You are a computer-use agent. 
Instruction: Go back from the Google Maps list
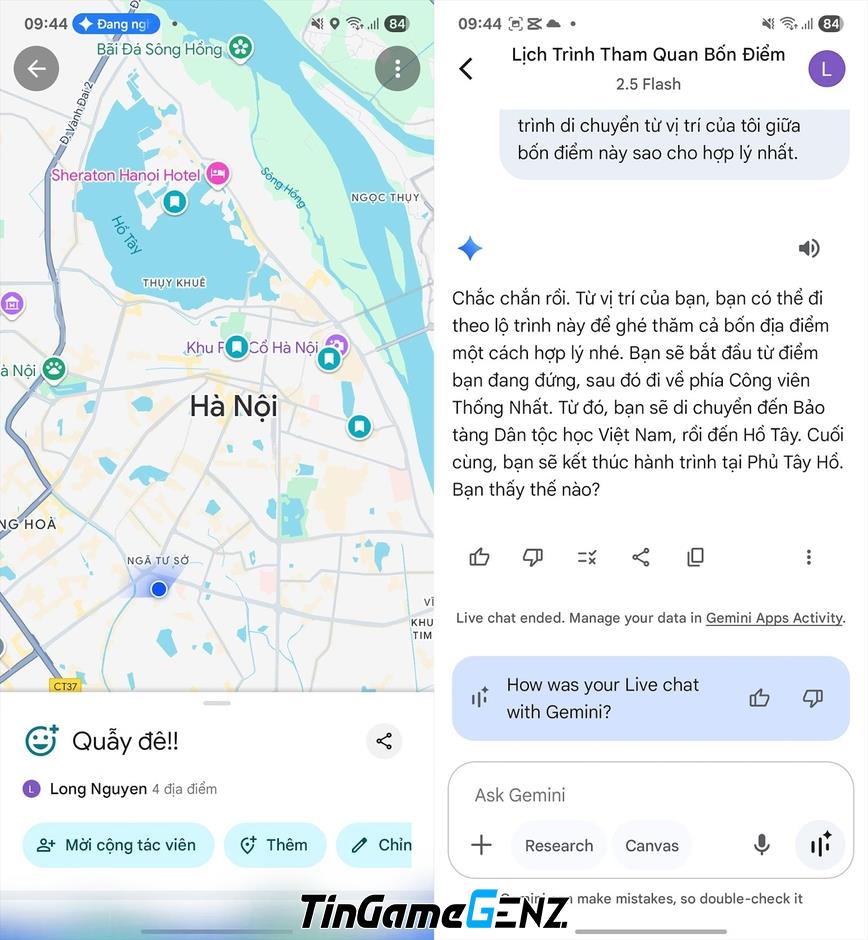[x=36, y=68]
